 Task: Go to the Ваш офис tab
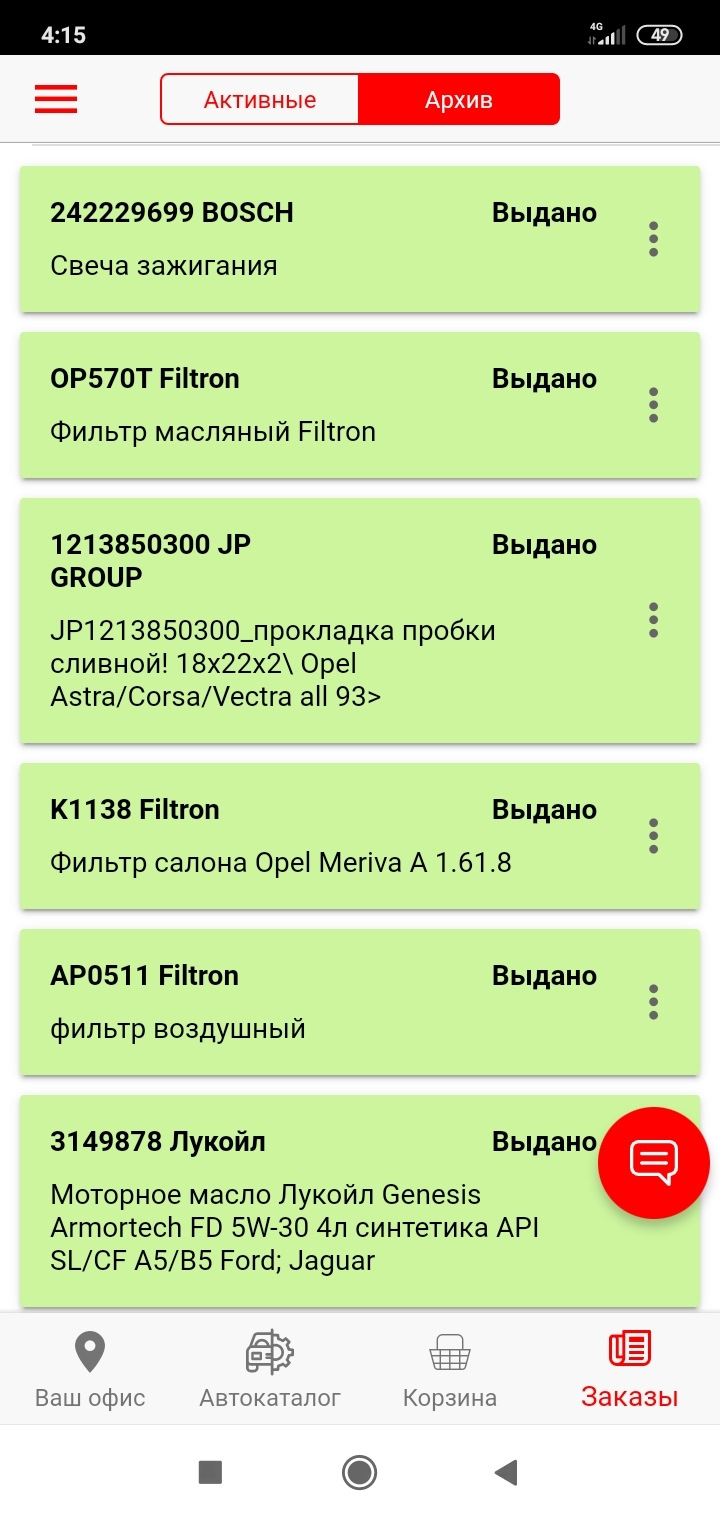[x=90, y=1368]
